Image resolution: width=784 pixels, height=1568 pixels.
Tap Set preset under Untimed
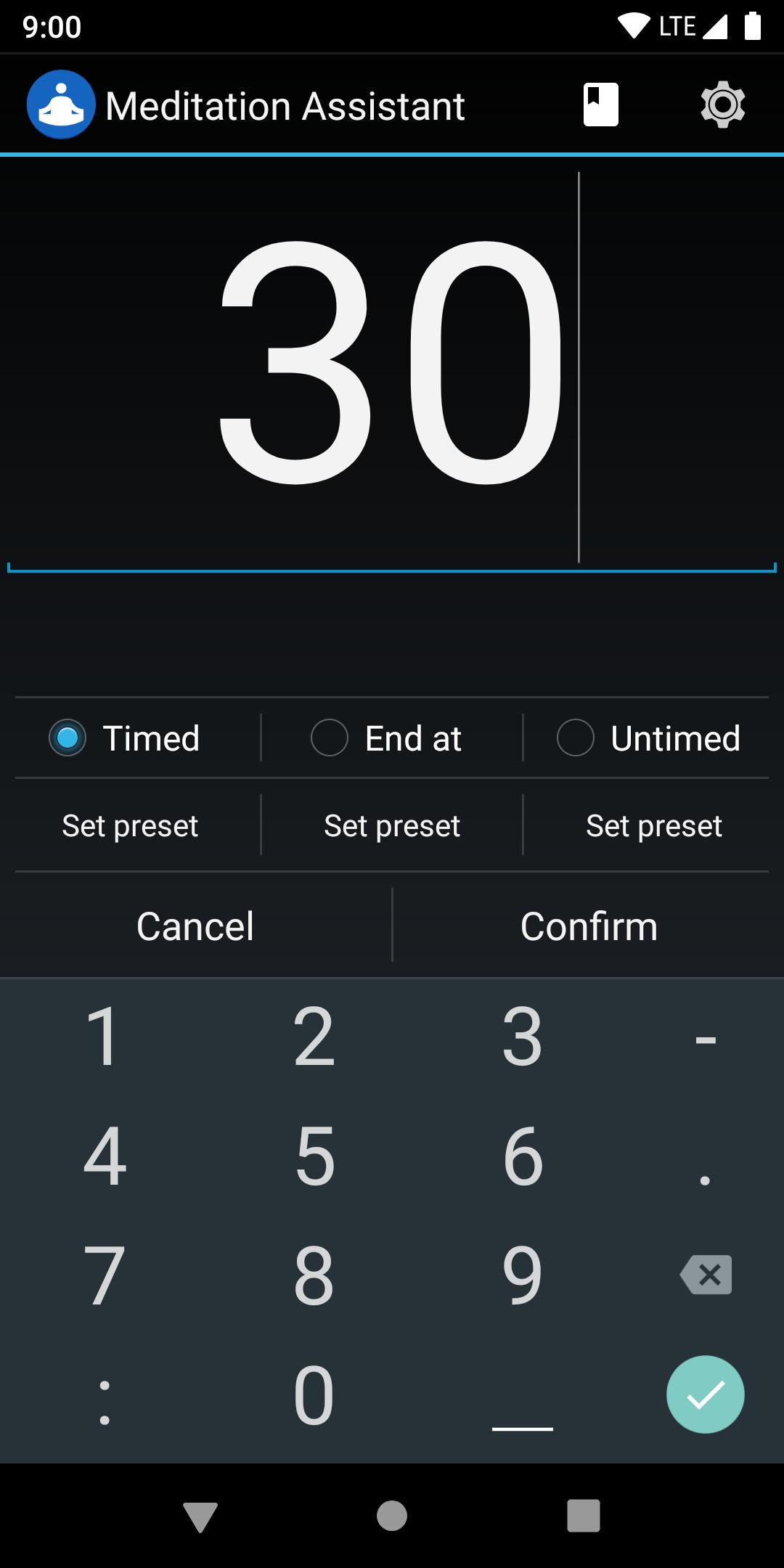[x=653, y=825]
